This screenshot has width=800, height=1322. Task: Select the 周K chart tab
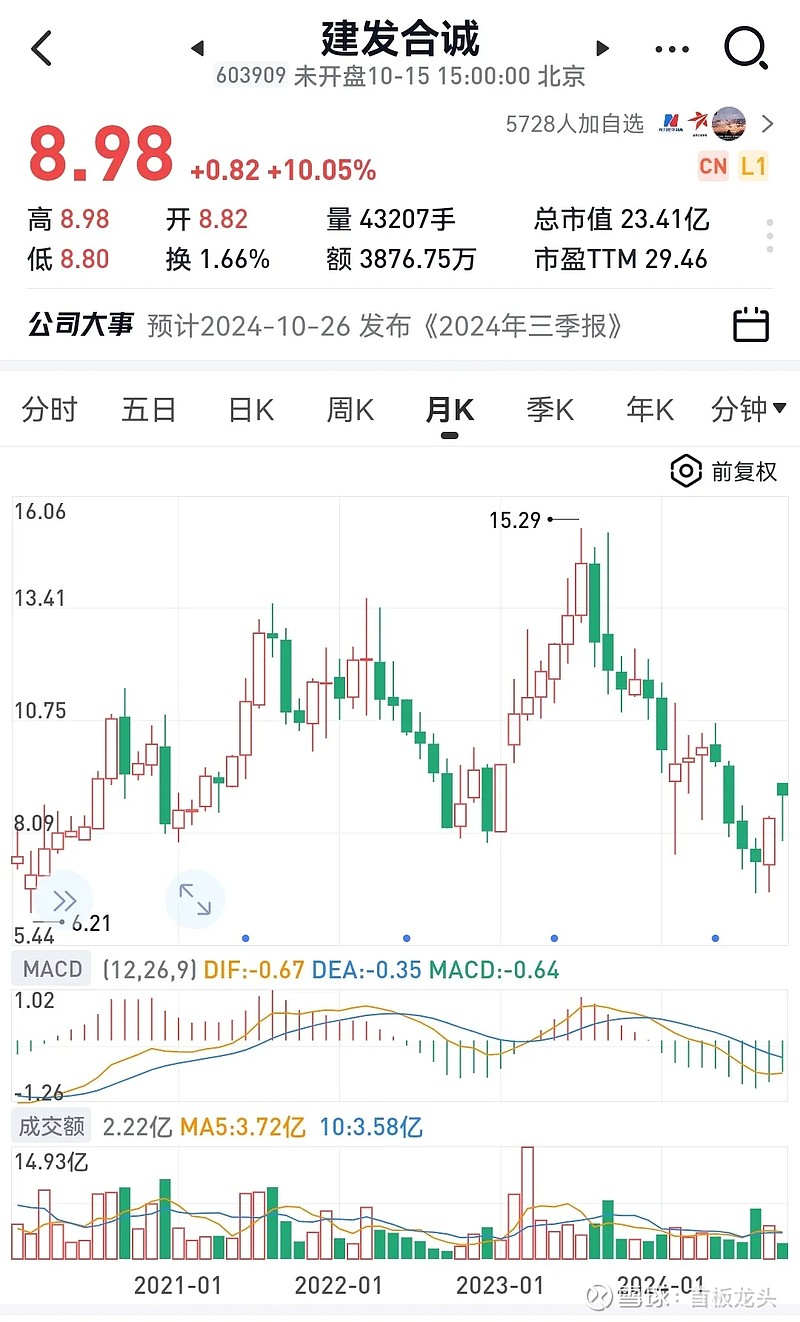coord(350,409)
